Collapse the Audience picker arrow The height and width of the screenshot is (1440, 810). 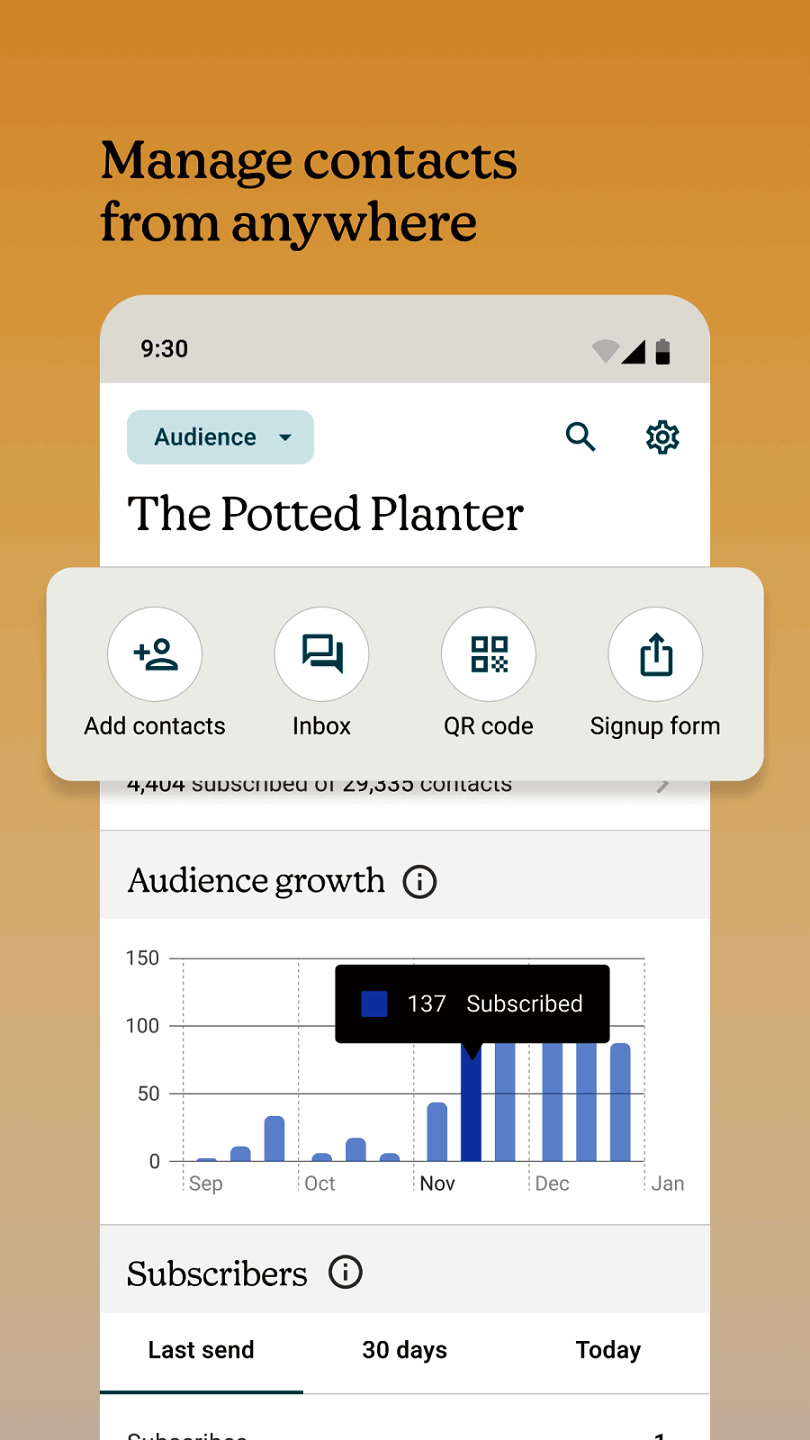[x=283, y=437]
